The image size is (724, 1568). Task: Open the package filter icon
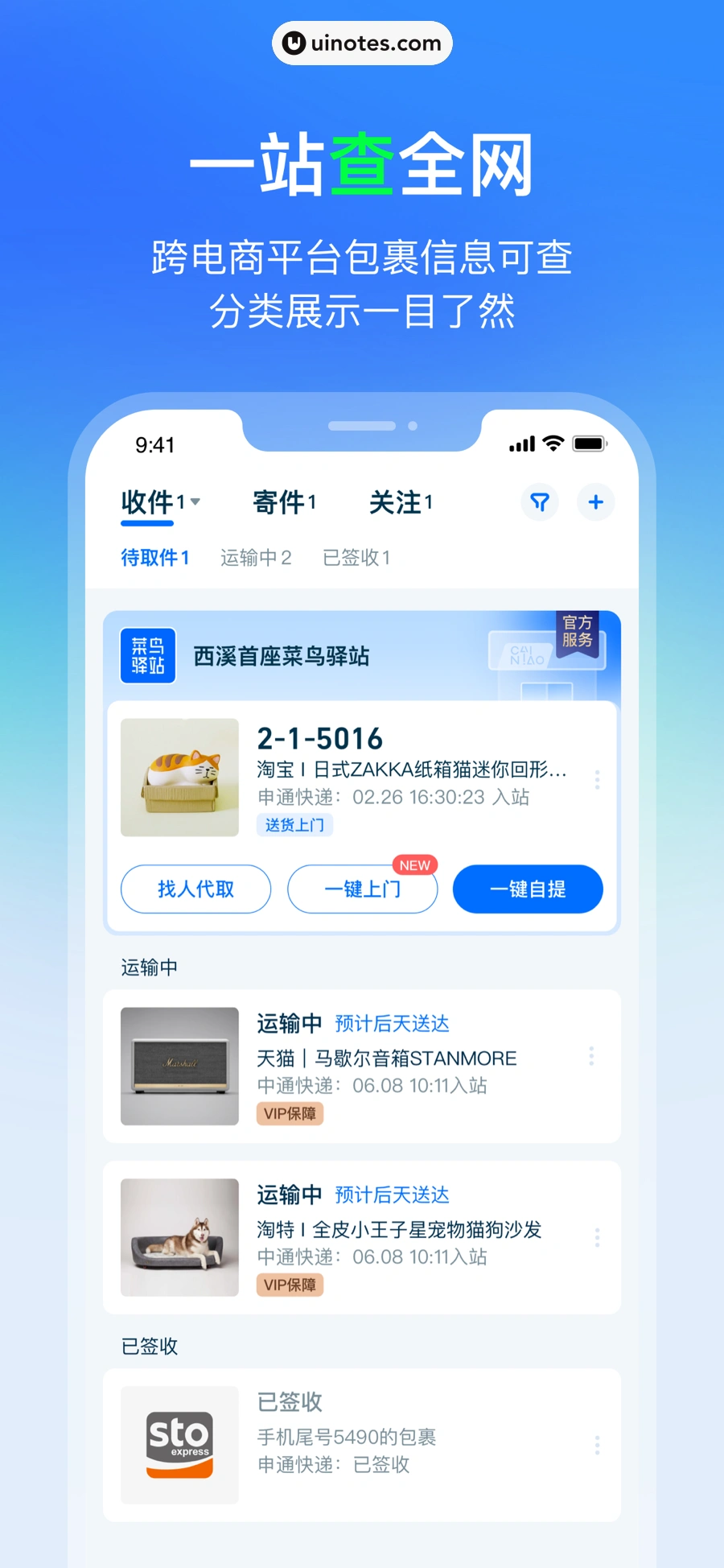[x=540, y=502]
